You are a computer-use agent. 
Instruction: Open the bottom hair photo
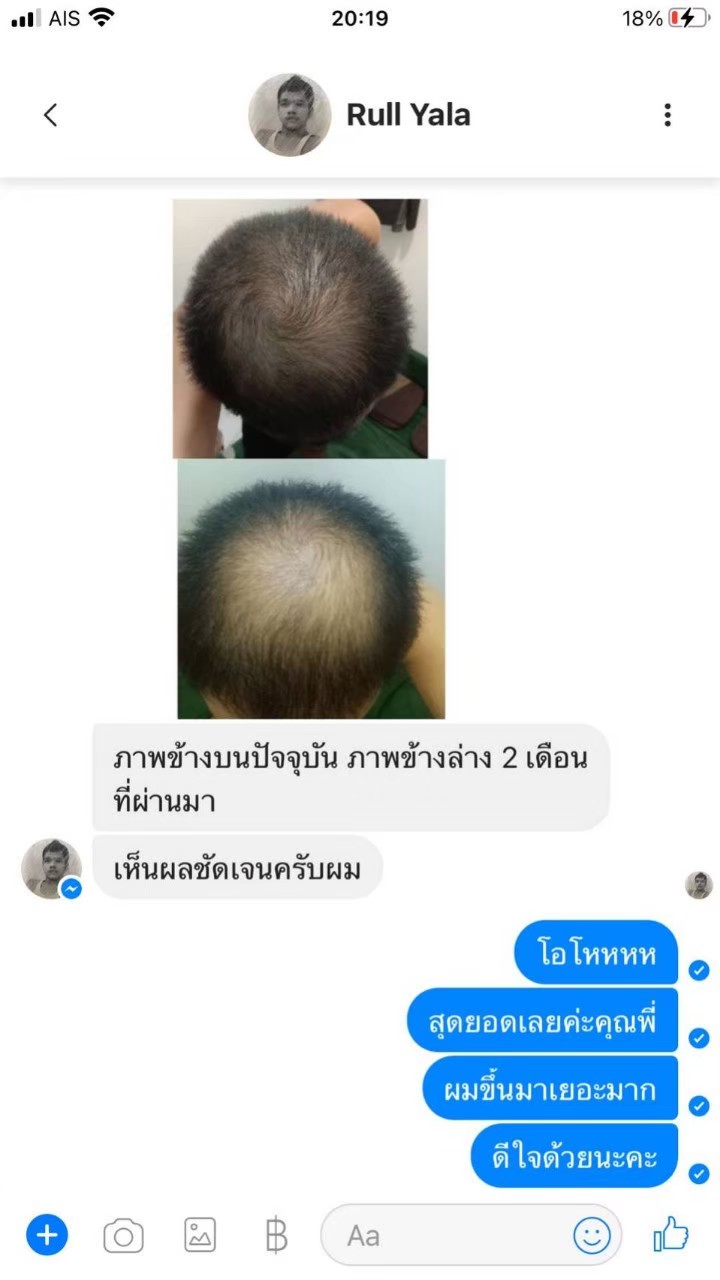coord(311,588)
